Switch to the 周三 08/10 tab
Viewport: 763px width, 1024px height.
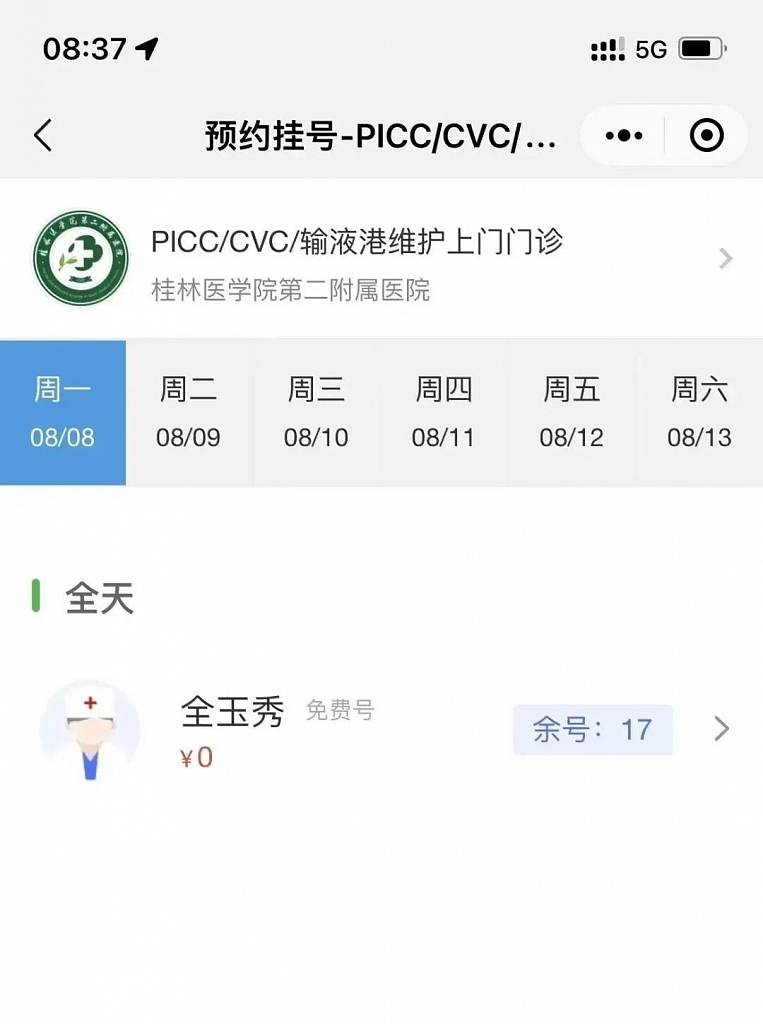316,412
